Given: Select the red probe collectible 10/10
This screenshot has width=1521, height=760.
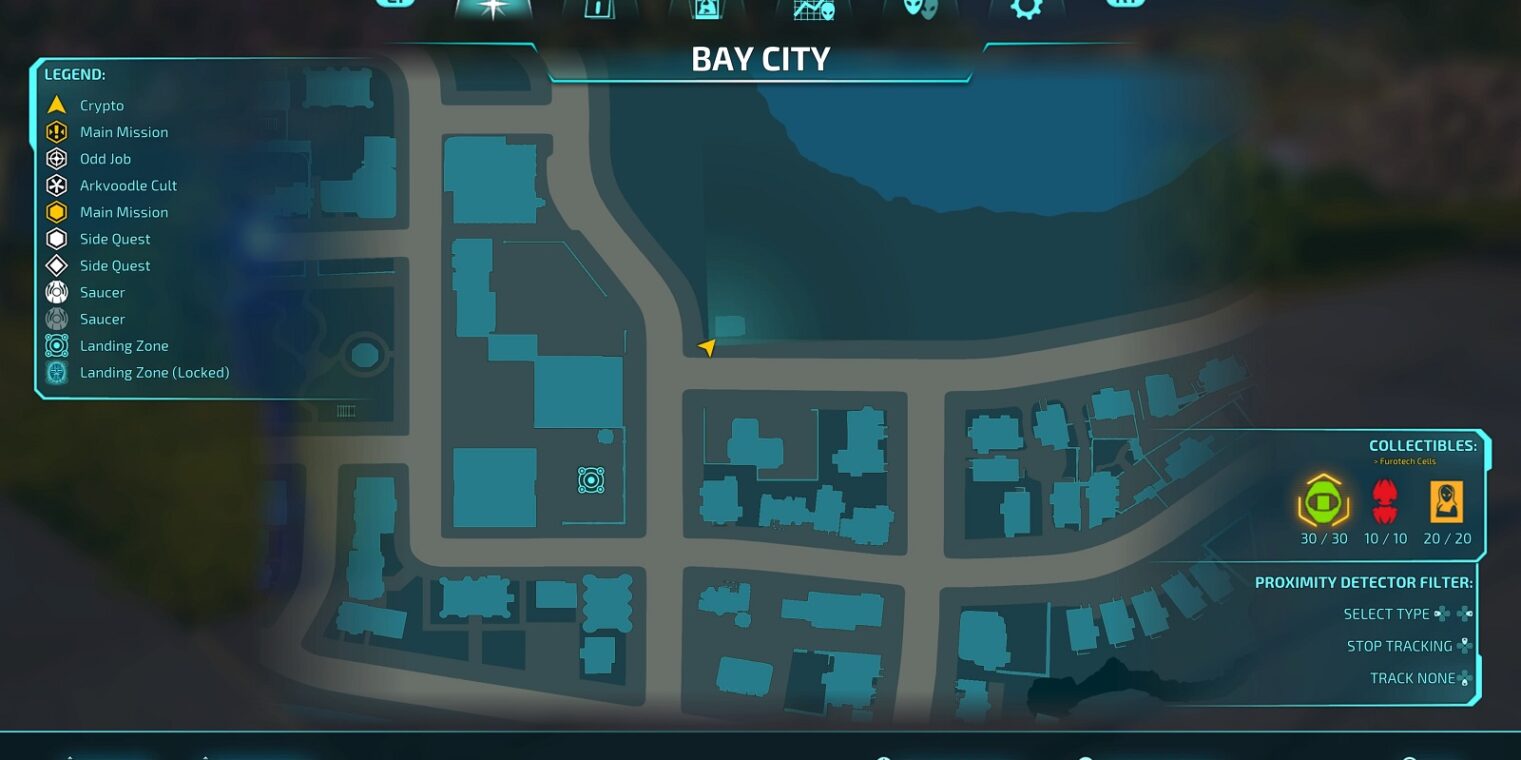Looking at the screenshot, I should pyautogui.click(x=1385, y=502).
